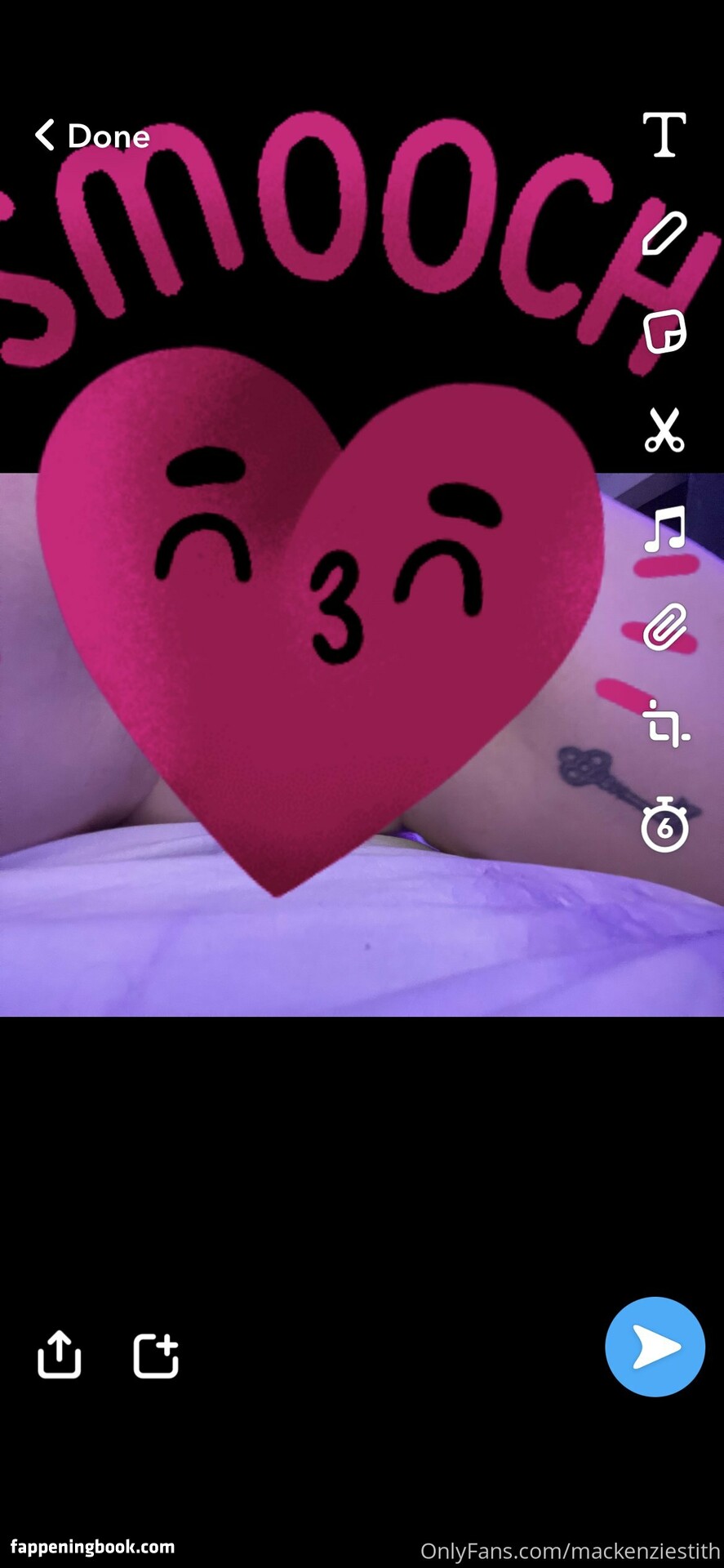This screenshot has height=1568, width=724.
Task: Open the crop tool
Action: 665,725
